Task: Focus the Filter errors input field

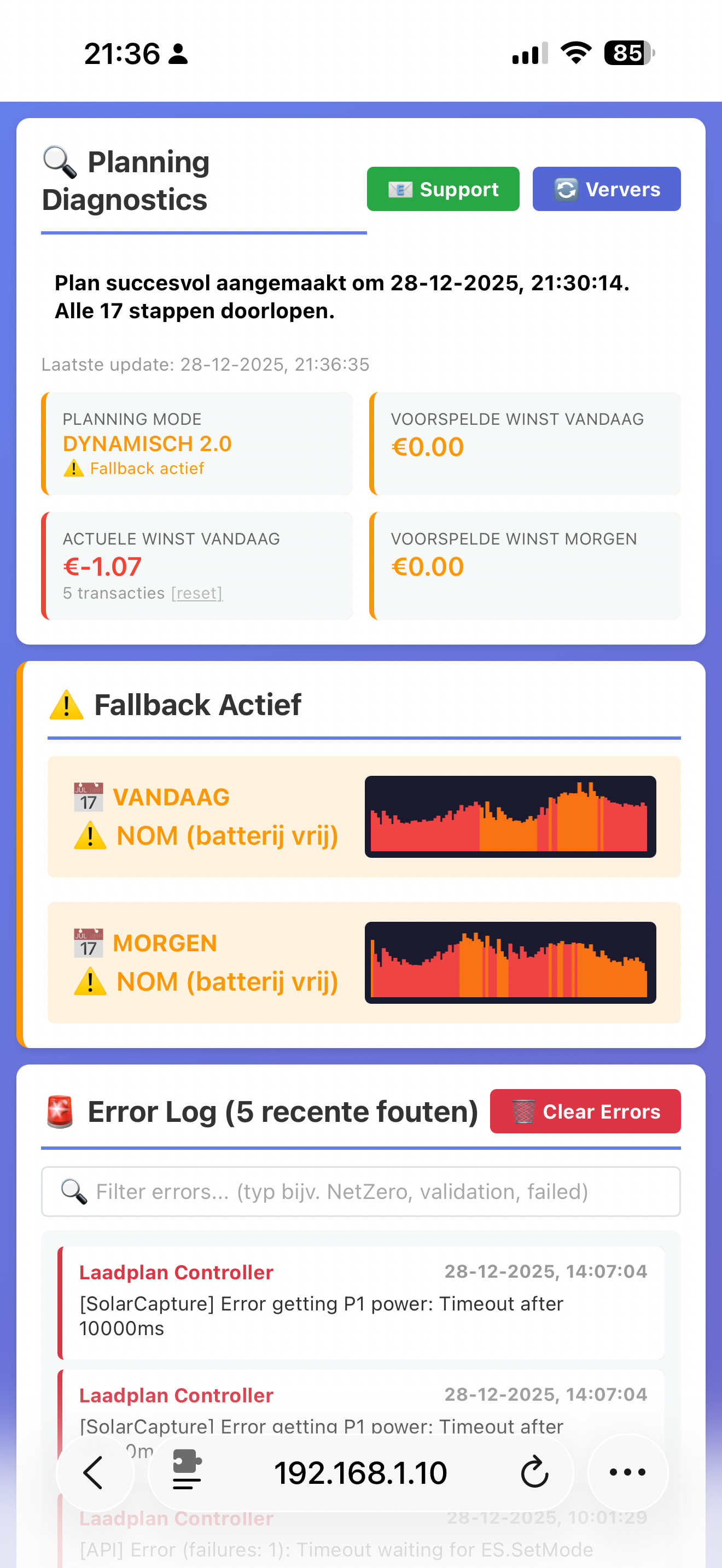Action: [360, 1191]
